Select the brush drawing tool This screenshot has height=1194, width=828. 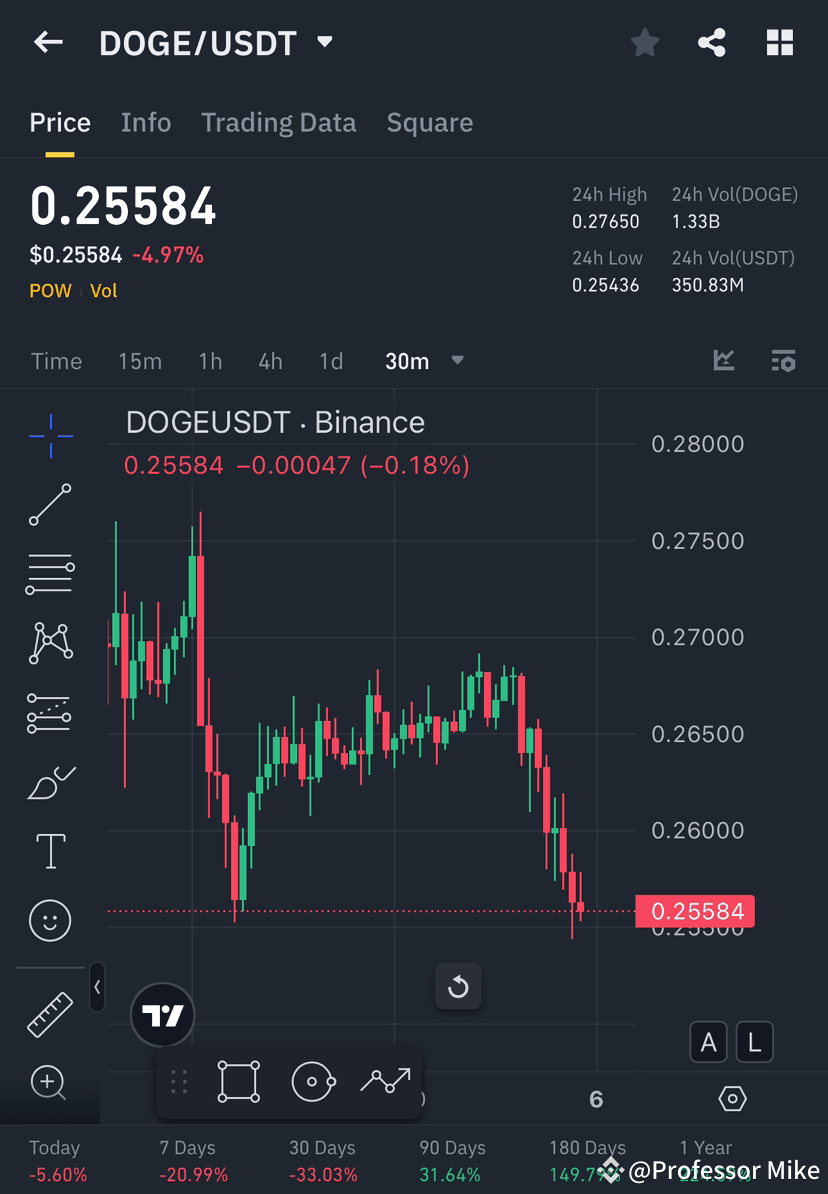click(x=50, y=782)
